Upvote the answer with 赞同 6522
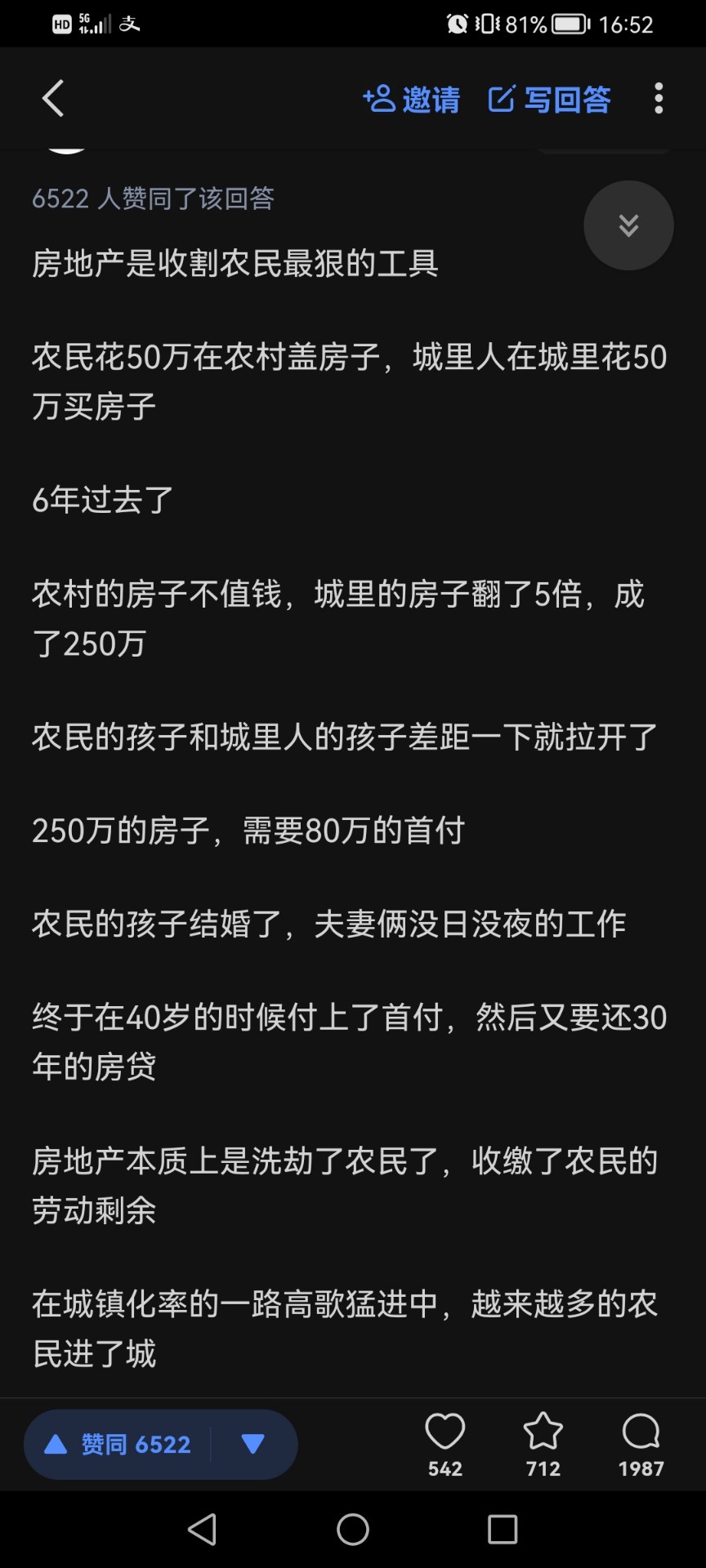 pyautogui.click(x=118, y=1445)
